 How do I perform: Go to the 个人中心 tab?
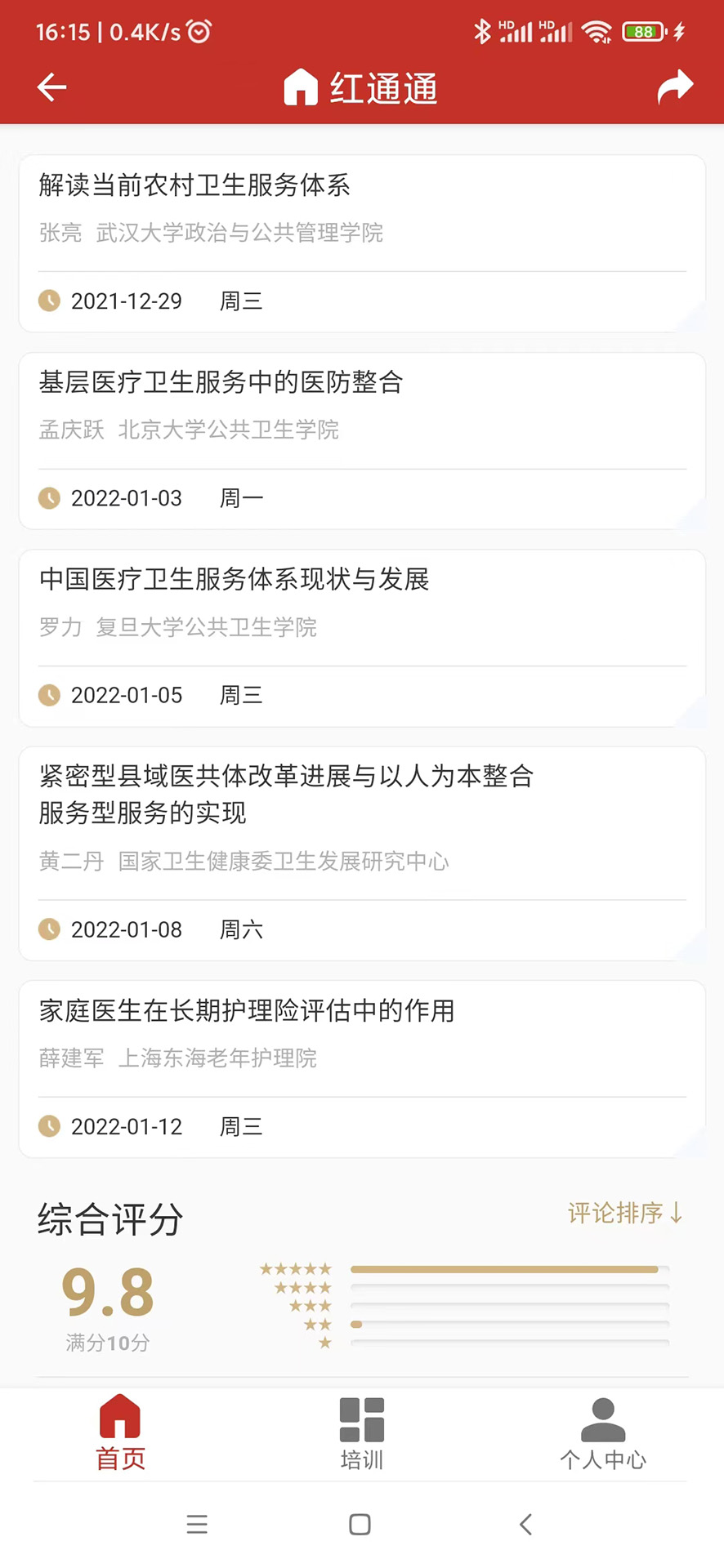tap(603, 1432)
